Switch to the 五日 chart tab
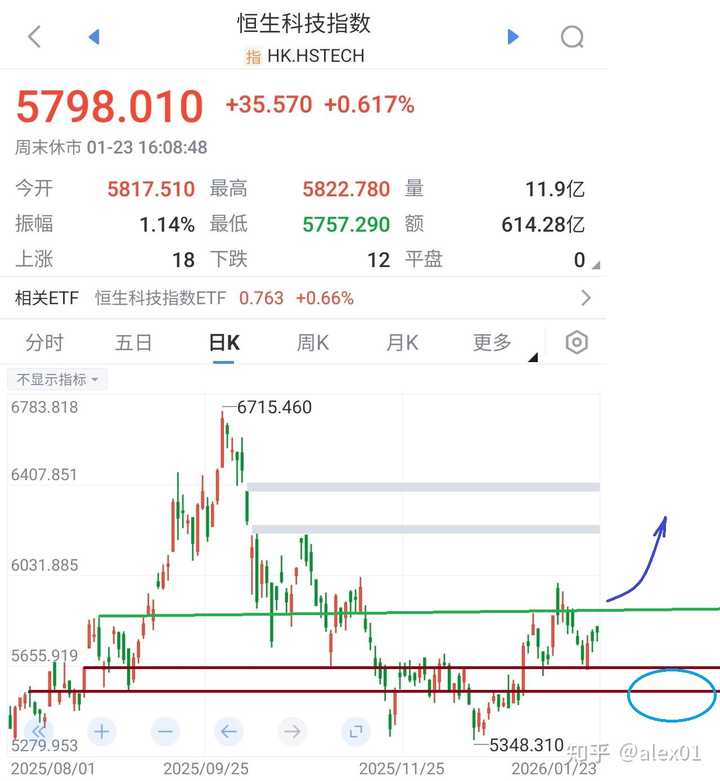Viewport: 720px width, 781px height. 134,343
